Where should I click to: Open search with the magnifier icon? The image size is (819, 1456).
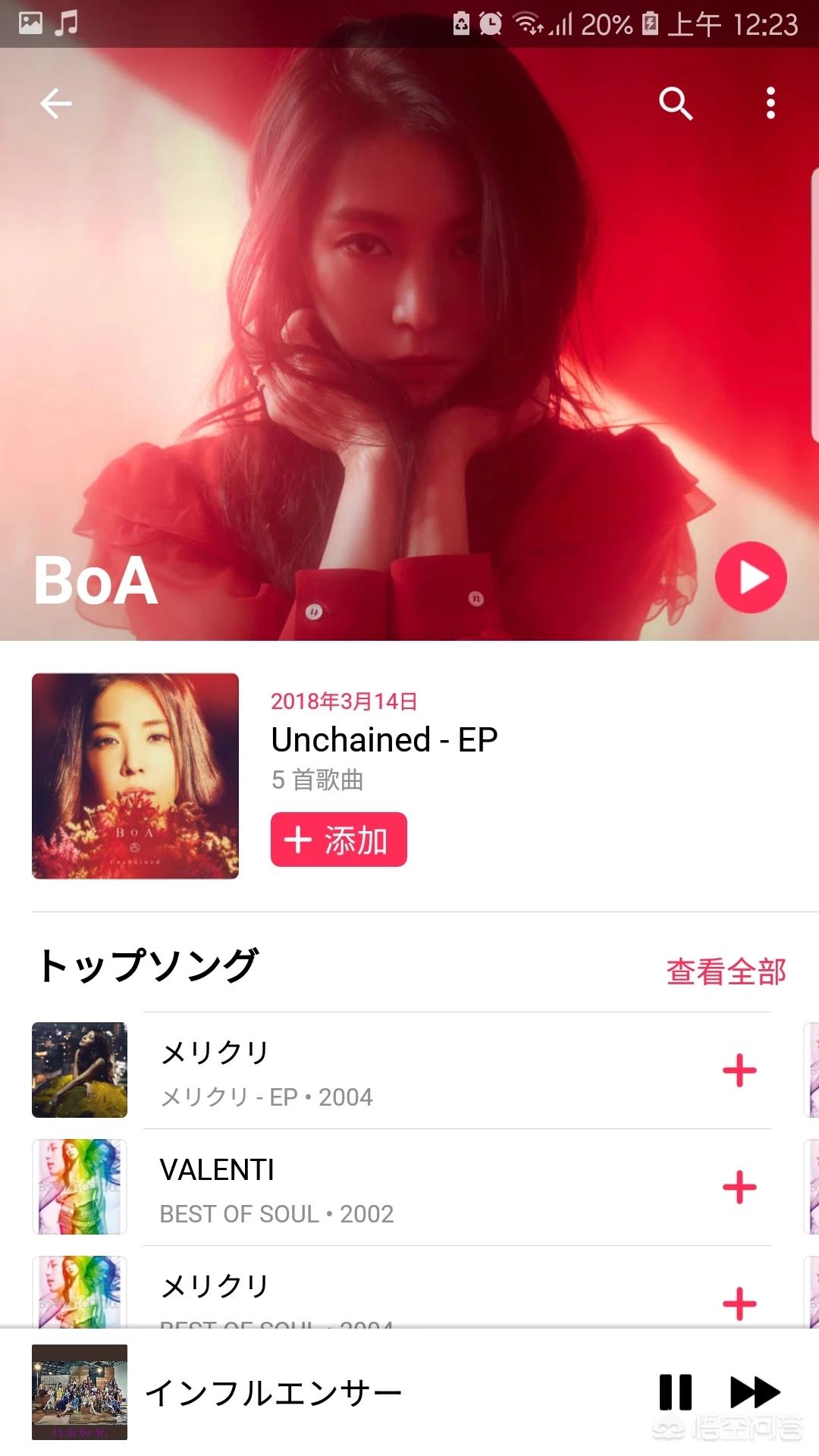[x=675, y=103]
